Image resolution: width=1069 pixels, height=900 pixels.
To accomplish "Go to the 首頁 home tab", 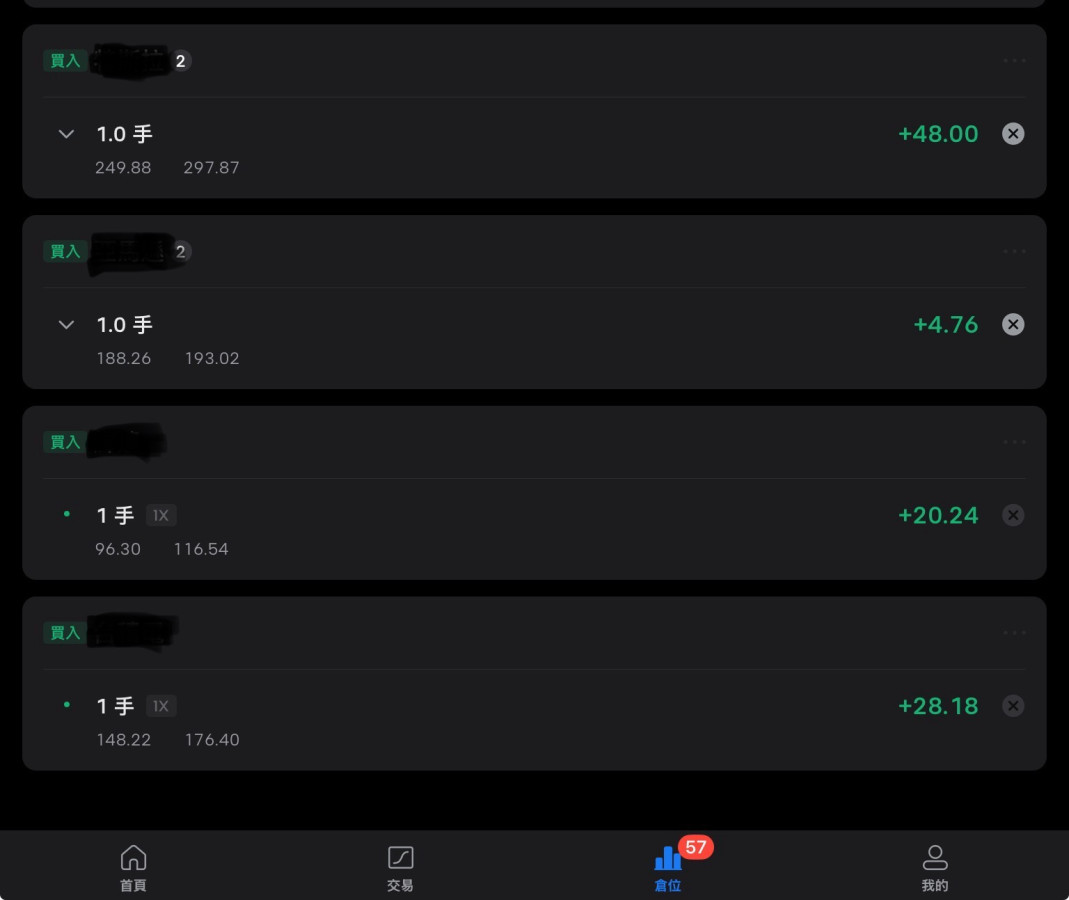I will pyautogui.click(x=133, y=867).
